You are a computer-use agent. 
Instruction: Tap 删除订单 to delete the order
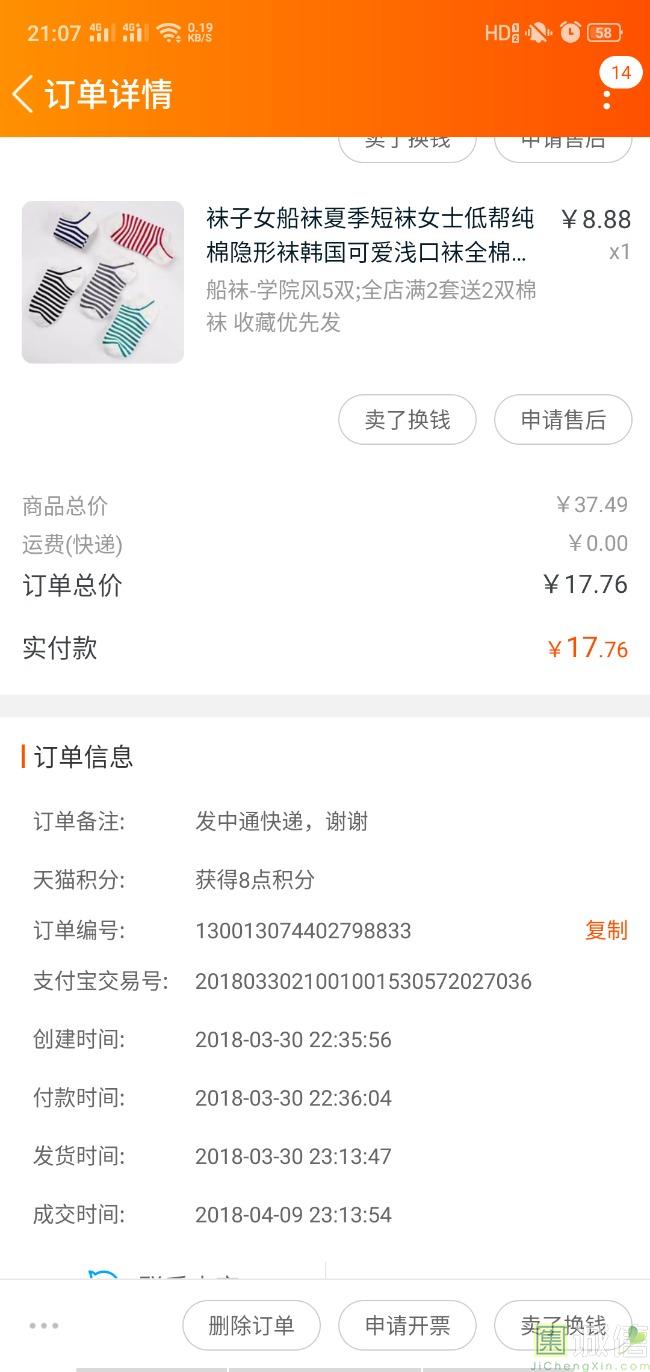pos(251,1326)
